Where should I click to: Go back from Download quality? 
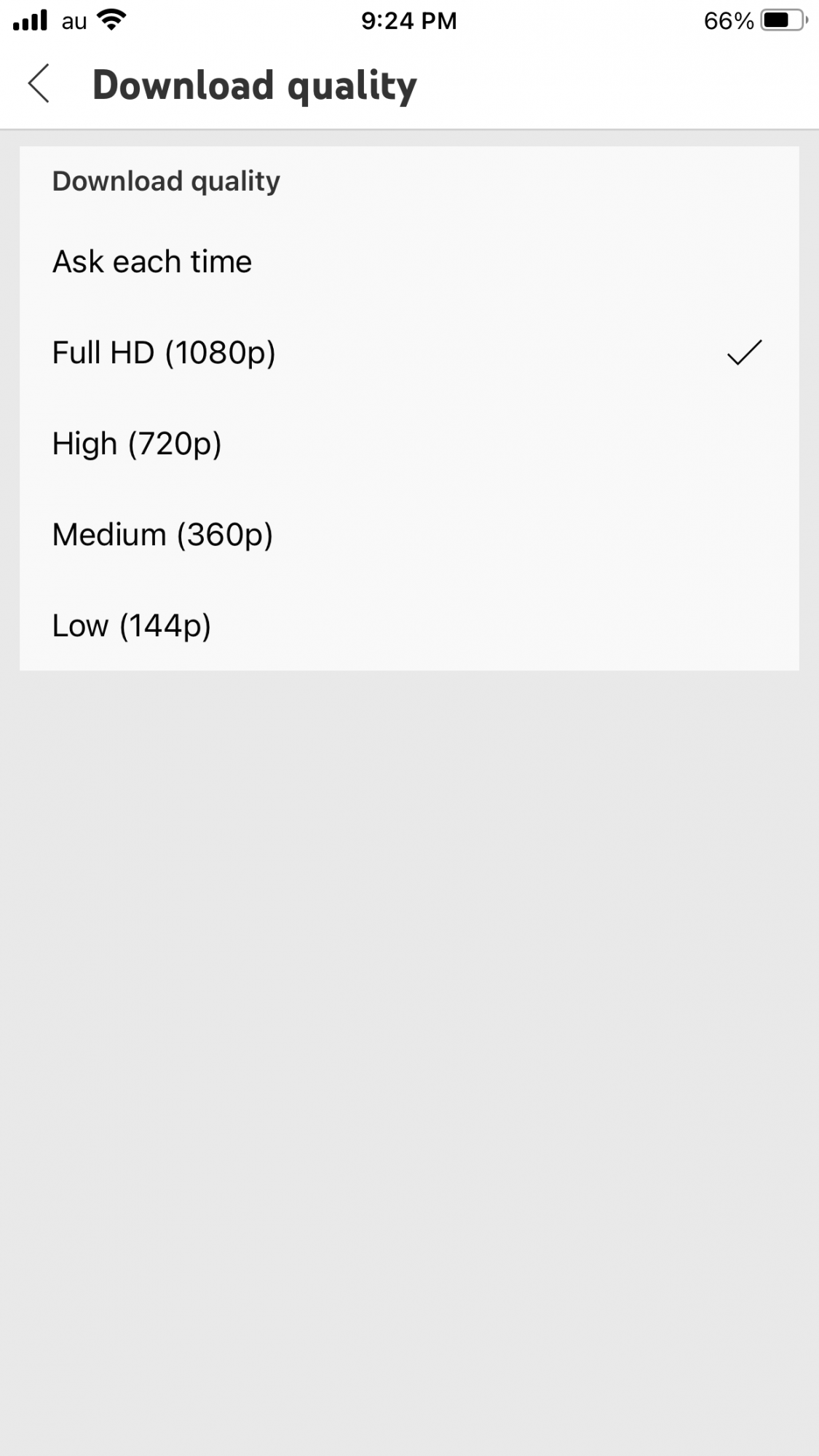coord(39,84)
